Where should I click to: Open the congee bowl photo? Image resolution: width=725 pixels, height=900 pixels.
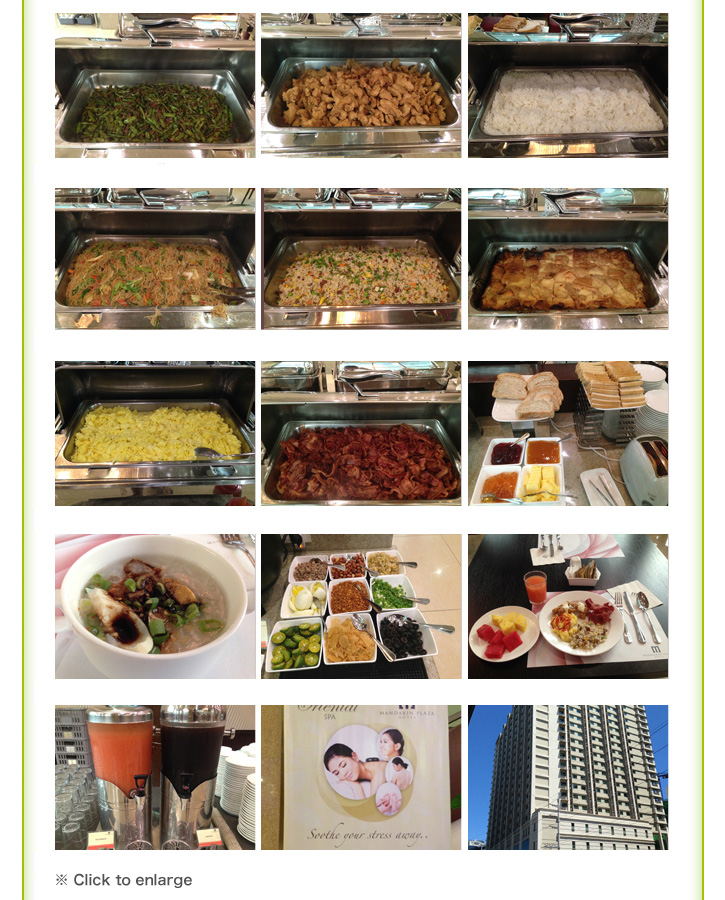point(155,606)
